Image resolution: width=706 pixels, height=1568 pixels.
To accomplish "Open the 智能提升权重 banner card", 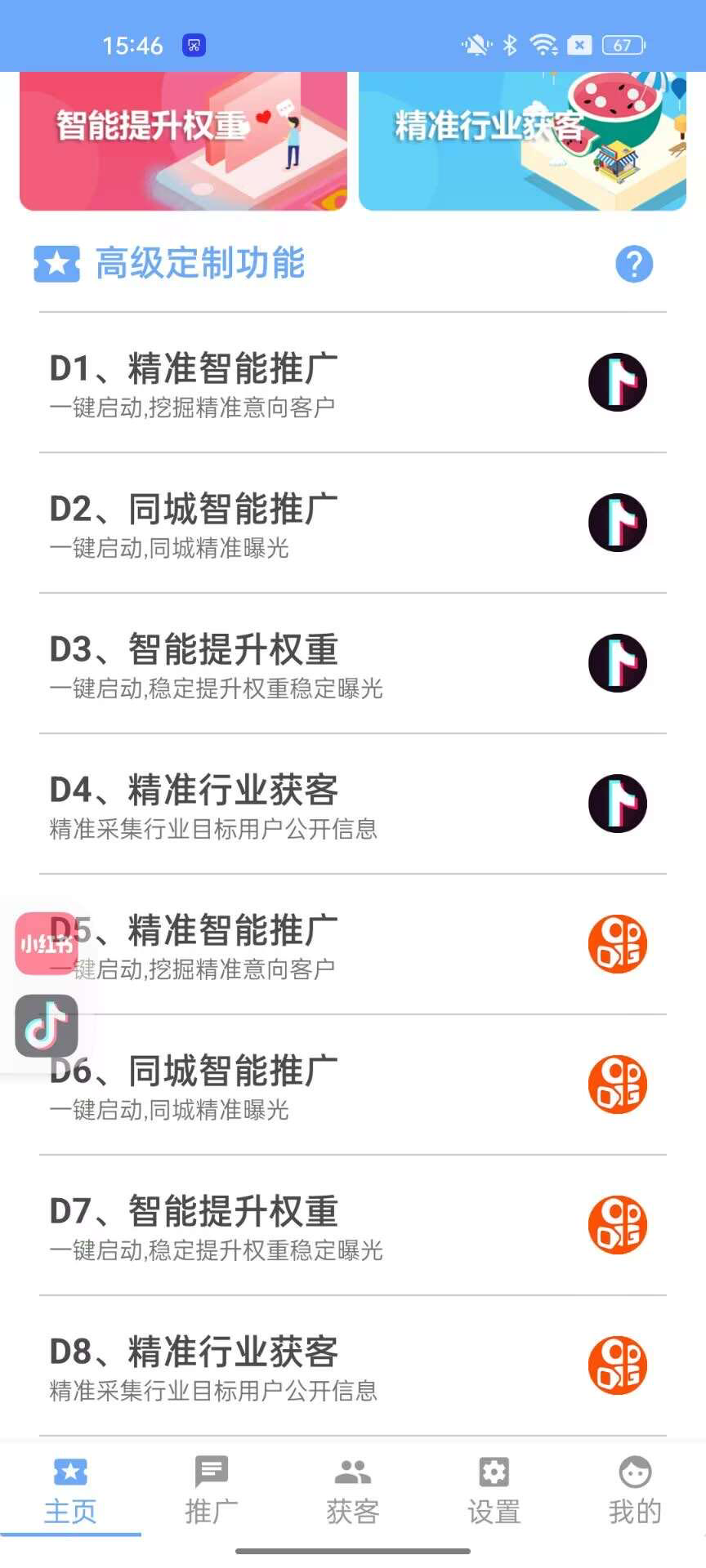I will click(x=183, y=140).
